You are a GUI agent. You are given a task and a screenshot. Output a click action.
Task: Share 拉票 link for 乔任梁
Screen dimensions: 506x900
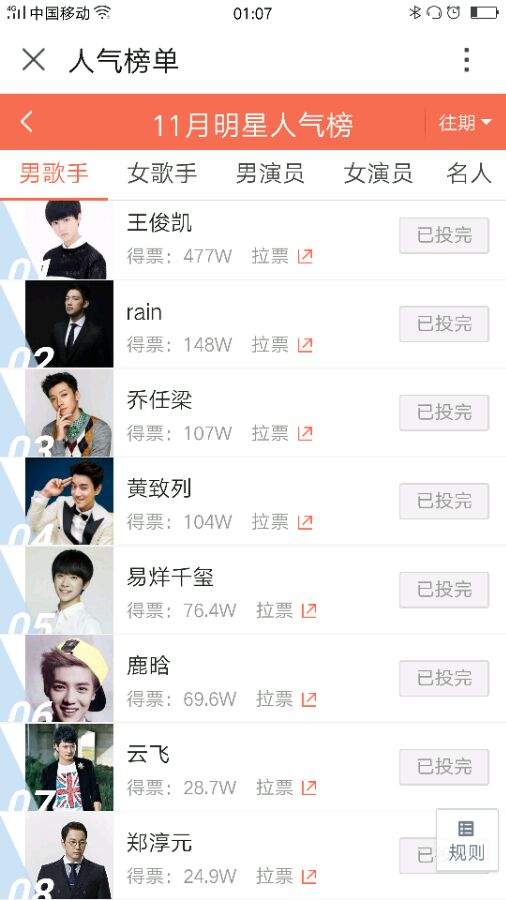click(x=282, y=433)
